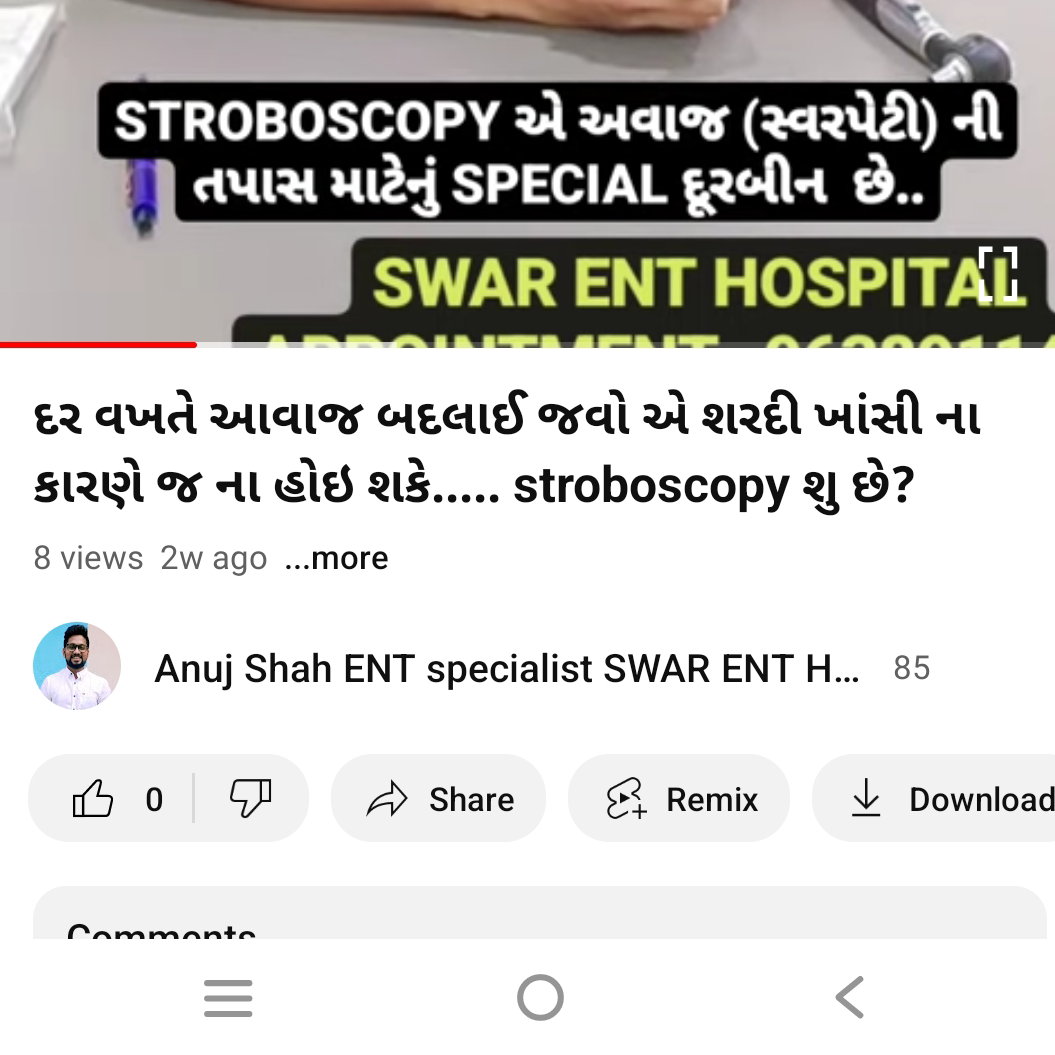Open the Anuj Shah ENT specialist channel
The image size is (1055, 1055).
[506, 668]
